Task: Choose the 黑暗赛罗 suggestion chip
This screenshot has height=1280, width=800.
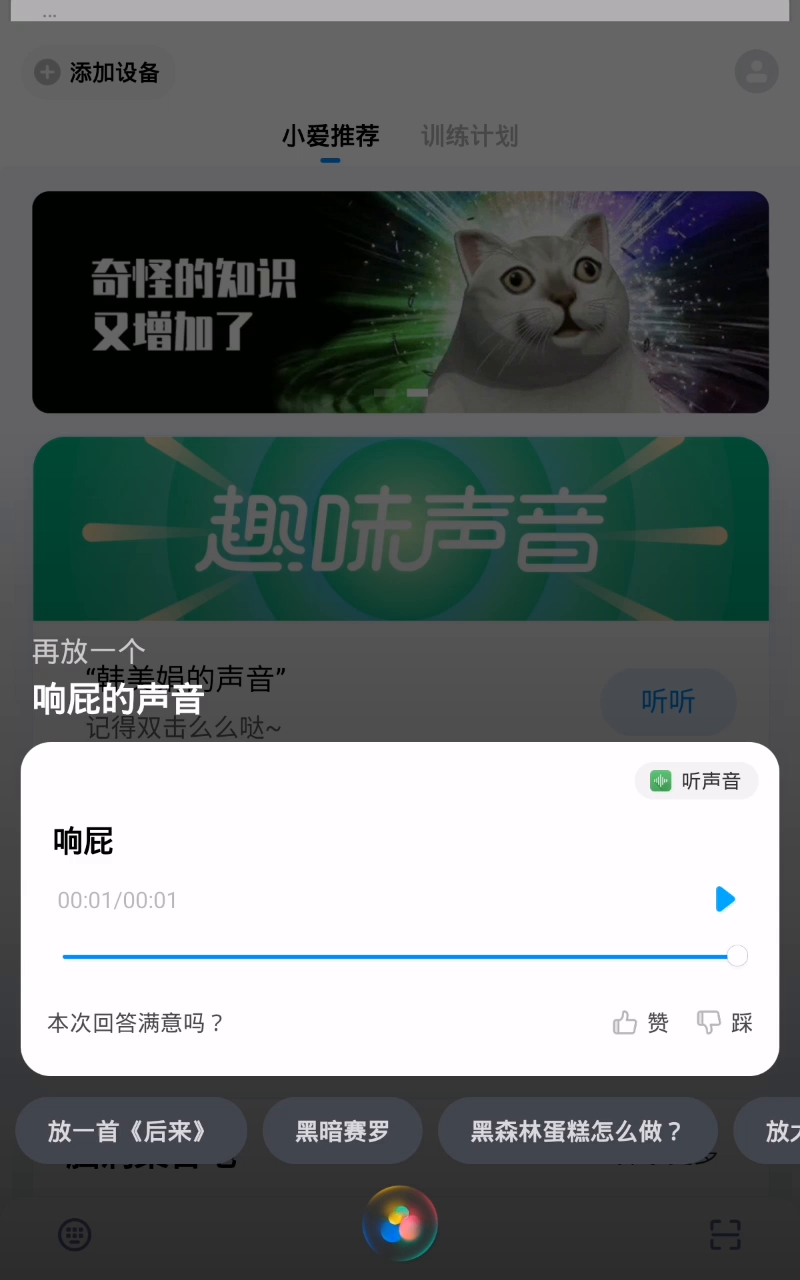Action: coord(342,1131)
